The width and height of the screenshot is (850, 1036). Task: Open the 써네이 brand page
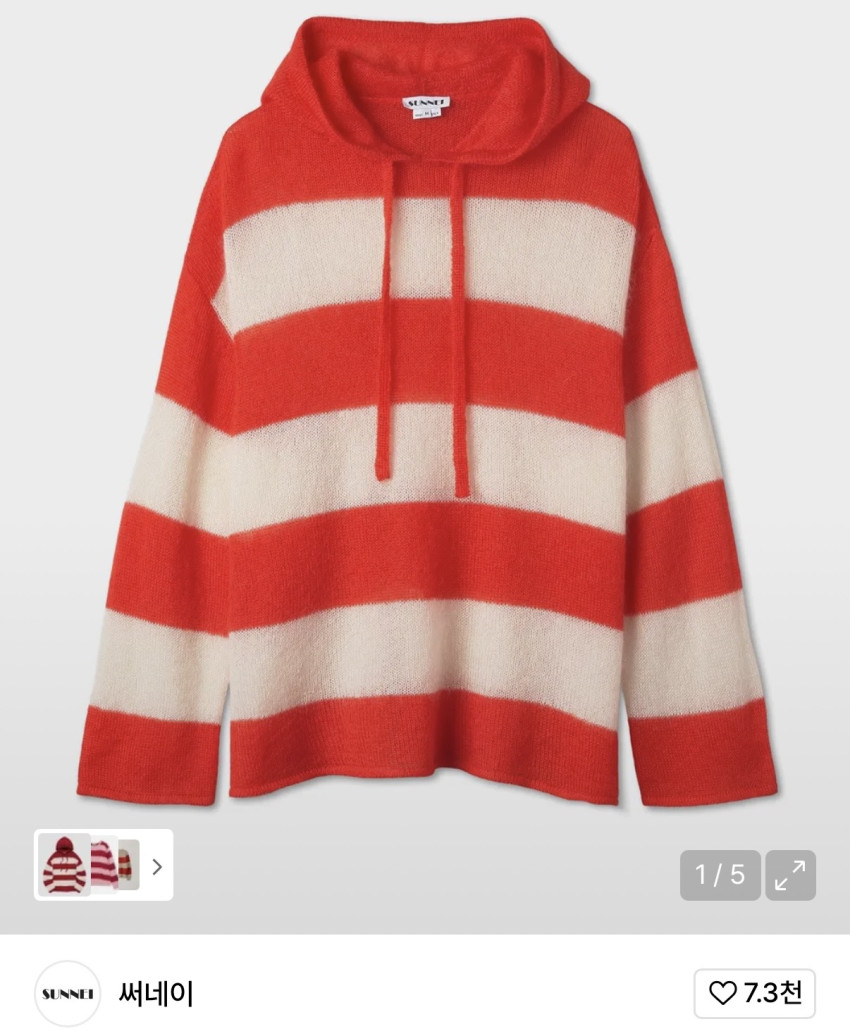tap(155, 993)
